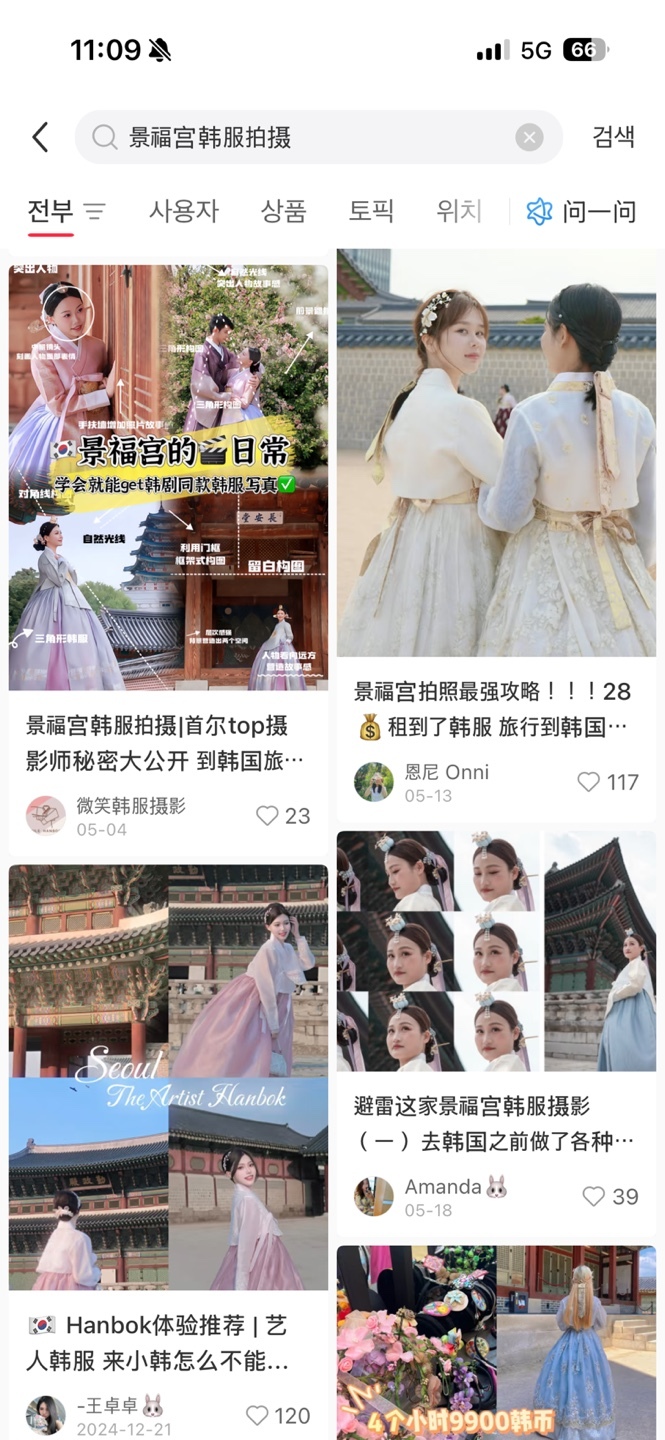The height and width of the screenshot is (1440, 665).
Task: Tap the 검색 search button
Action: click(x=613, y=137)
